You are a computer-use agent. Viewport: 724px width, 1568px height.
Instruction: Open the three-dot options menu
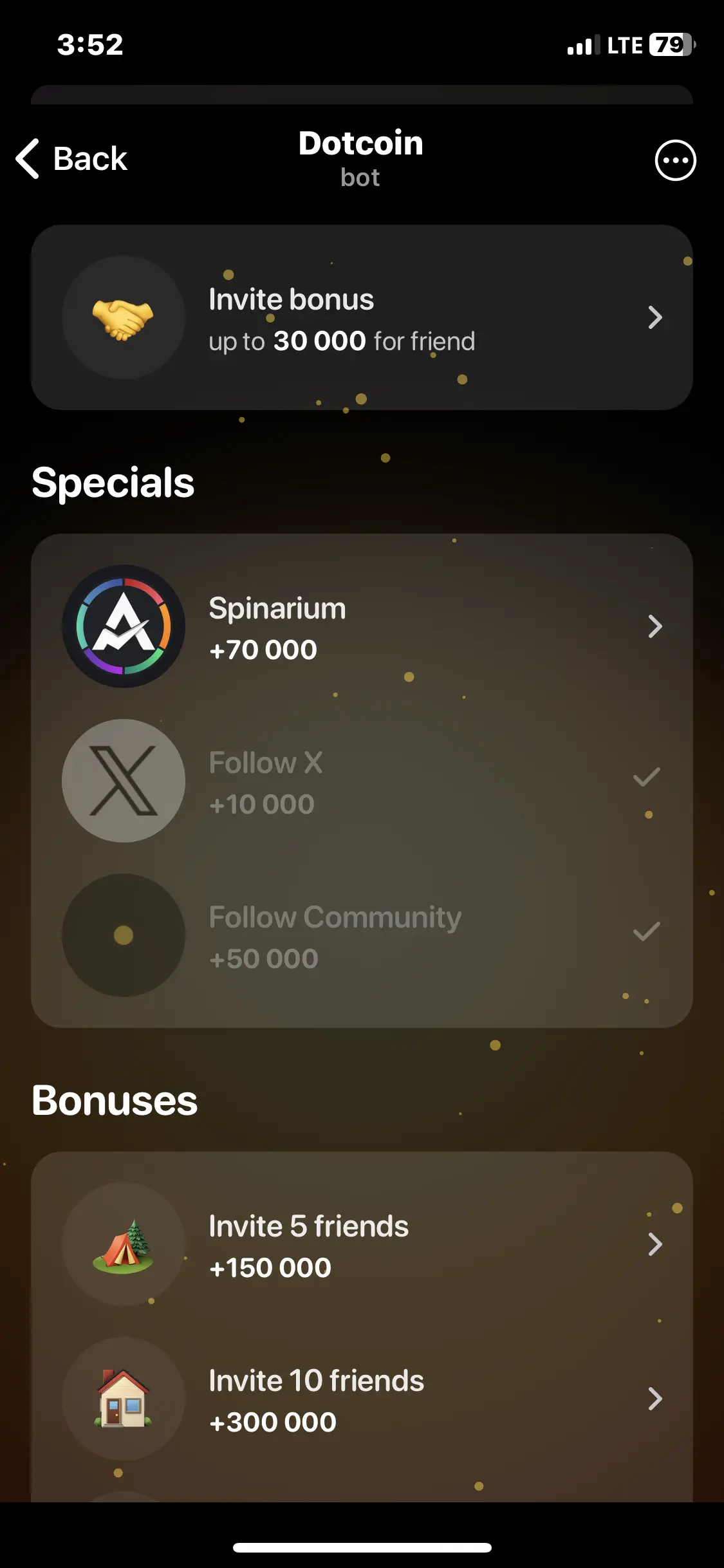coord(675,160)
